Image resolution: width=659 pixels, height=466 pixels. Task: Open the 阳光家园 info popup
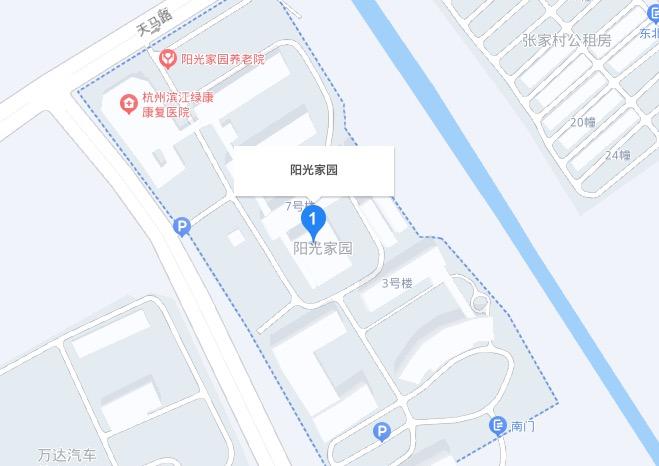coord(314,170)
